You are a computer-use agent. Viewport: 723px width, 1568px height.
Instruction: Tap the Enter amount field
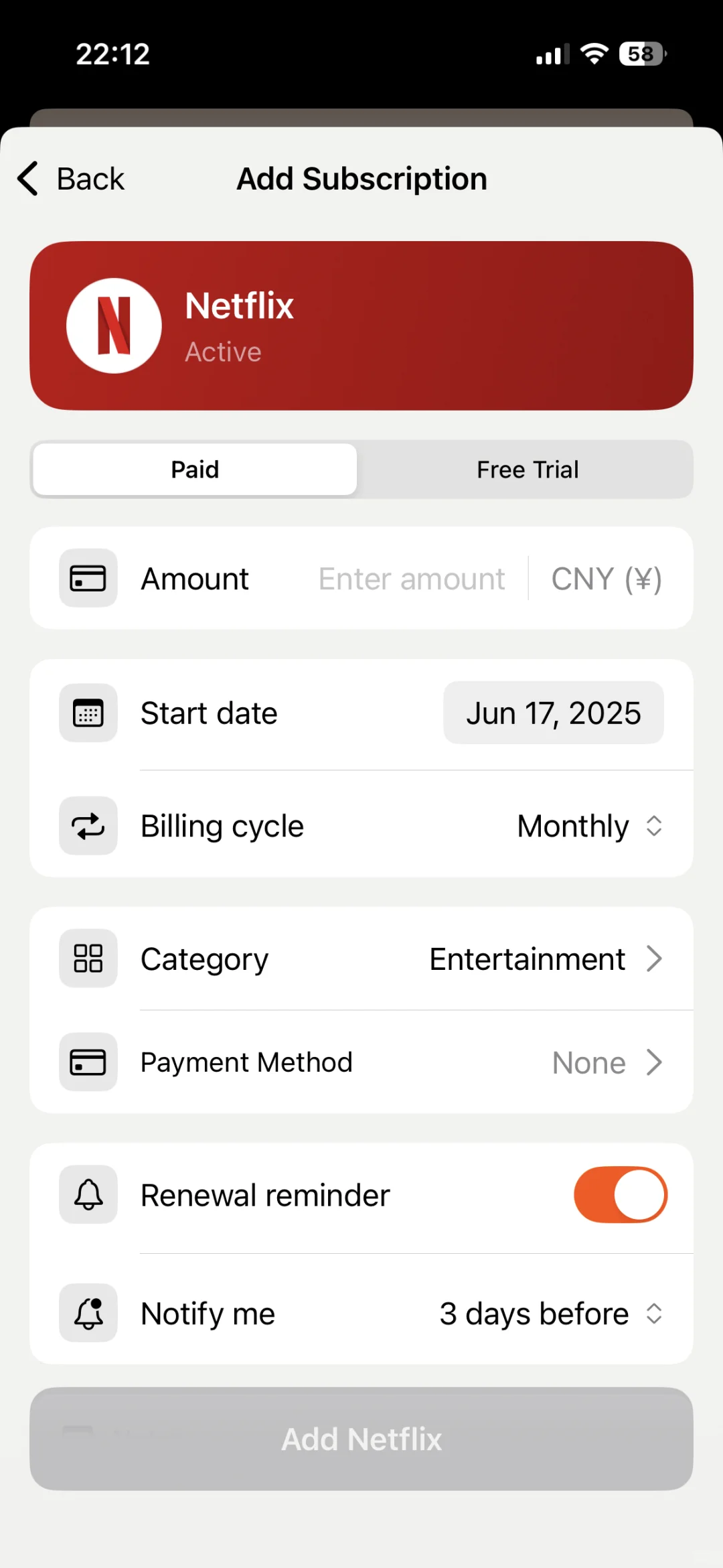click(411, 579)
